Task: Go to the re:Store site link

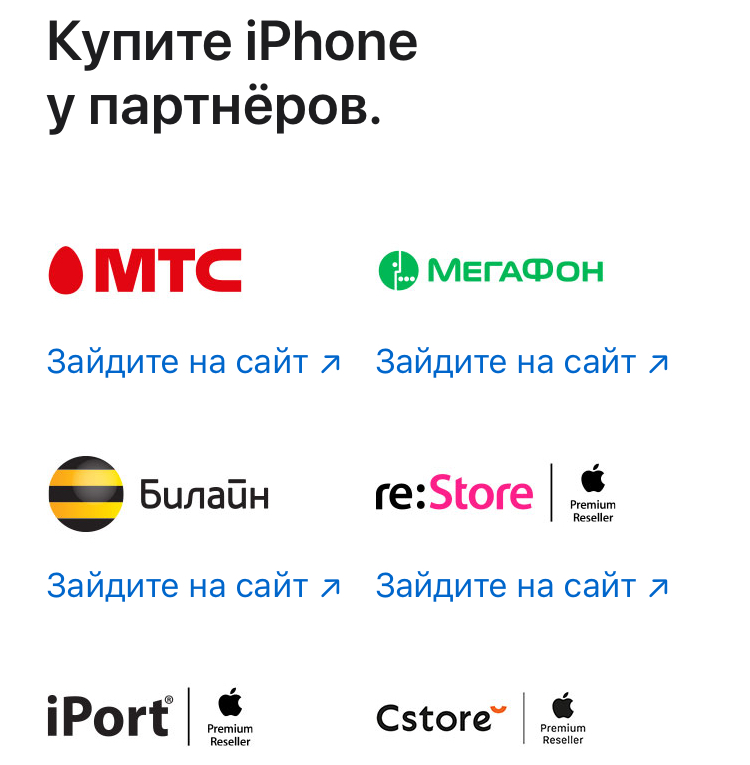Action: 521,586
